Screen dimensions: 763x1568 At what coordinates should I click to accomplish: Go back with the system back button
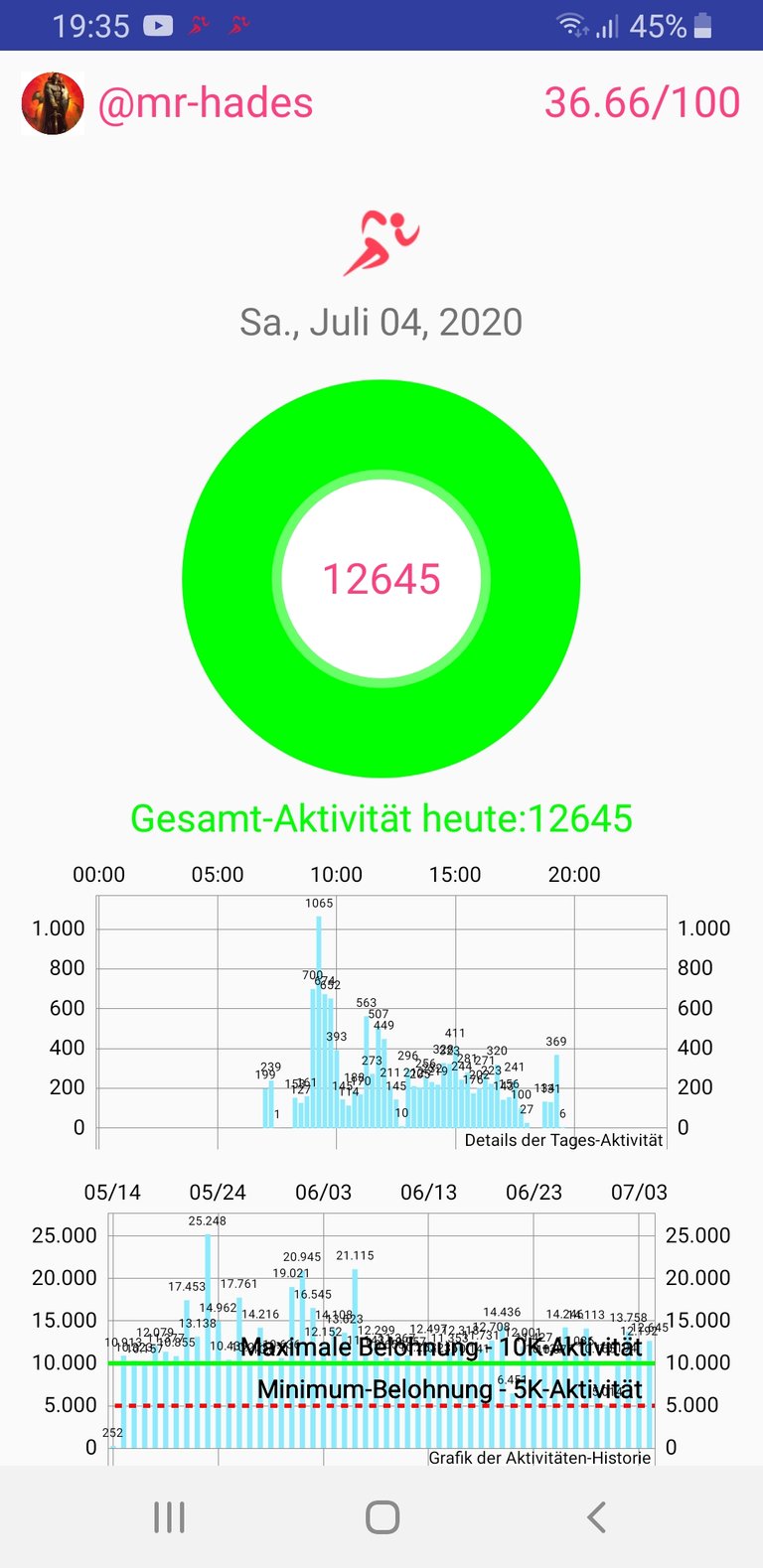(596, 1516)
